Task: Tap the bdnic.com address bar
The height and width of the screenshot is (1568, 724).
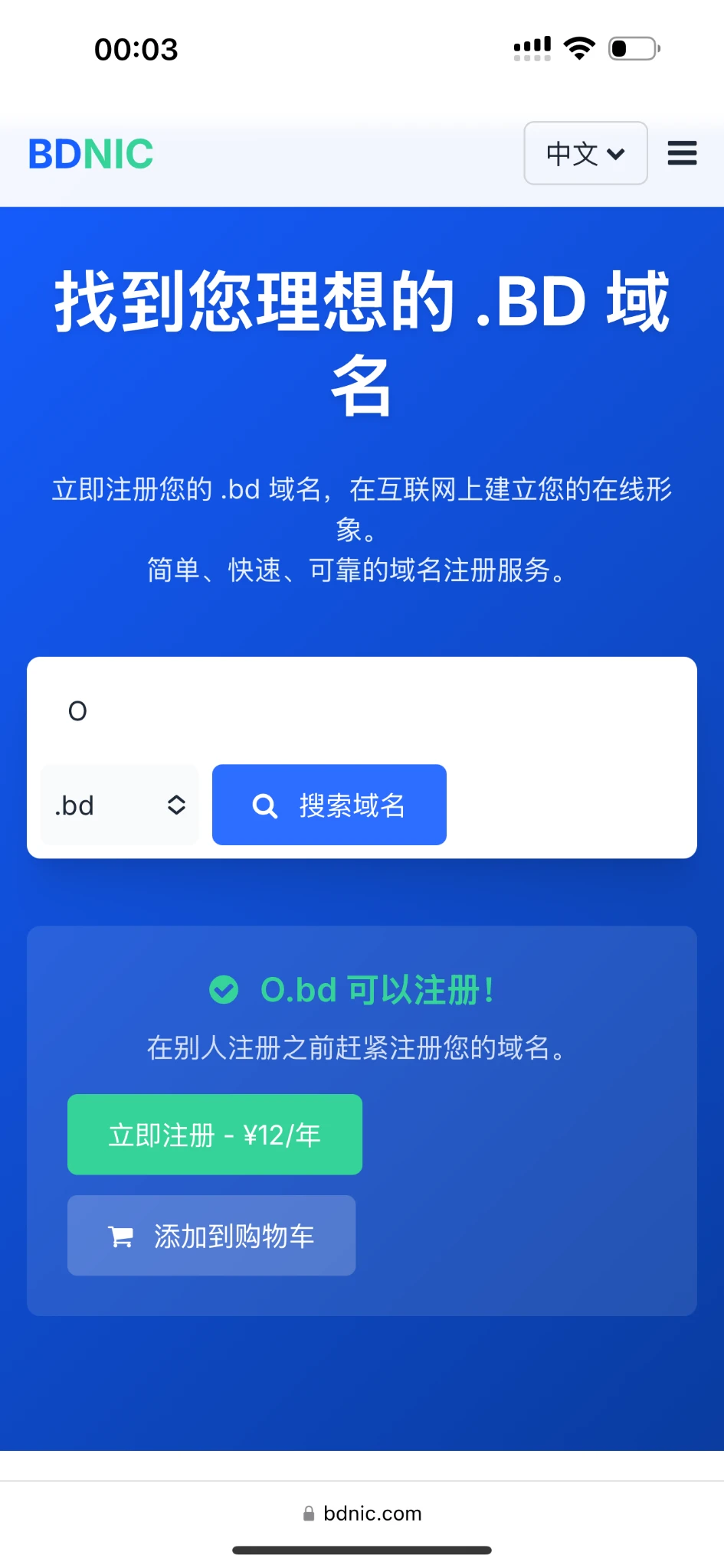Action: [x=362, y=1514]
